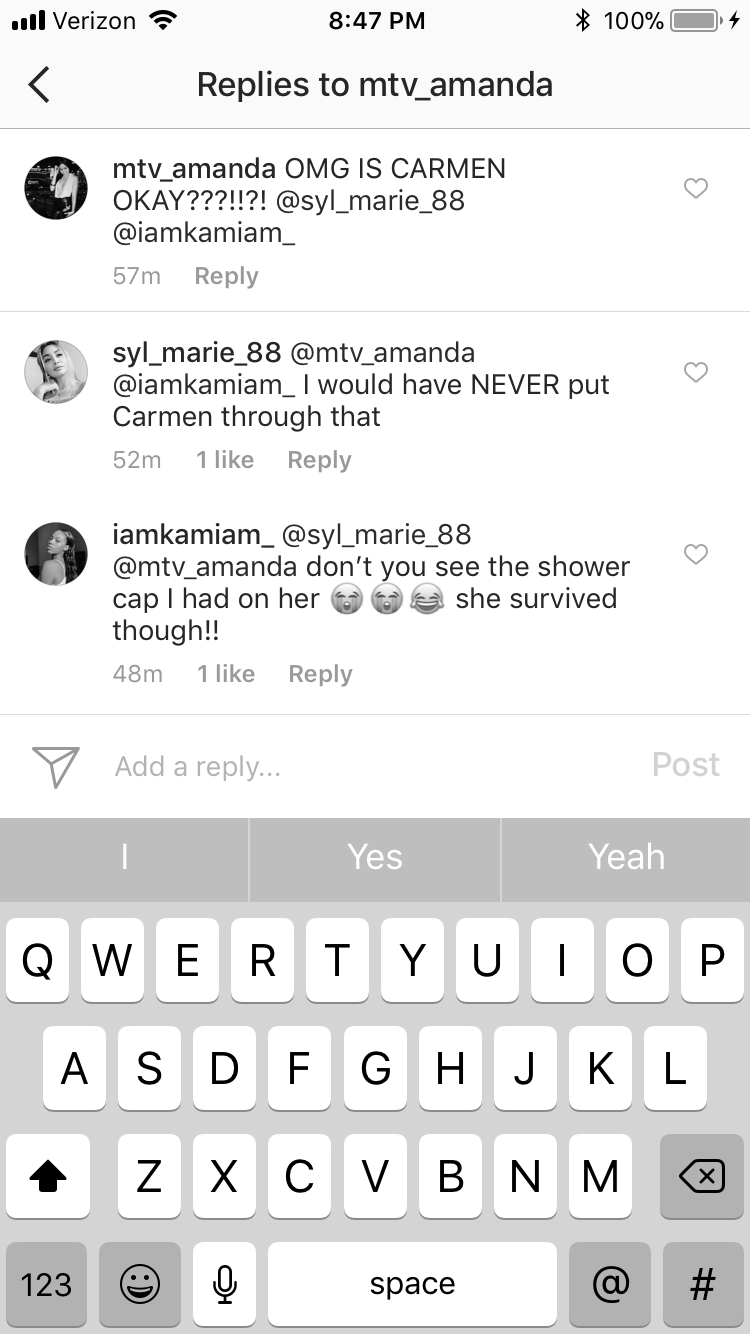
Task: Open syl_marie_88's profile picture
Action: click(56, 372)
